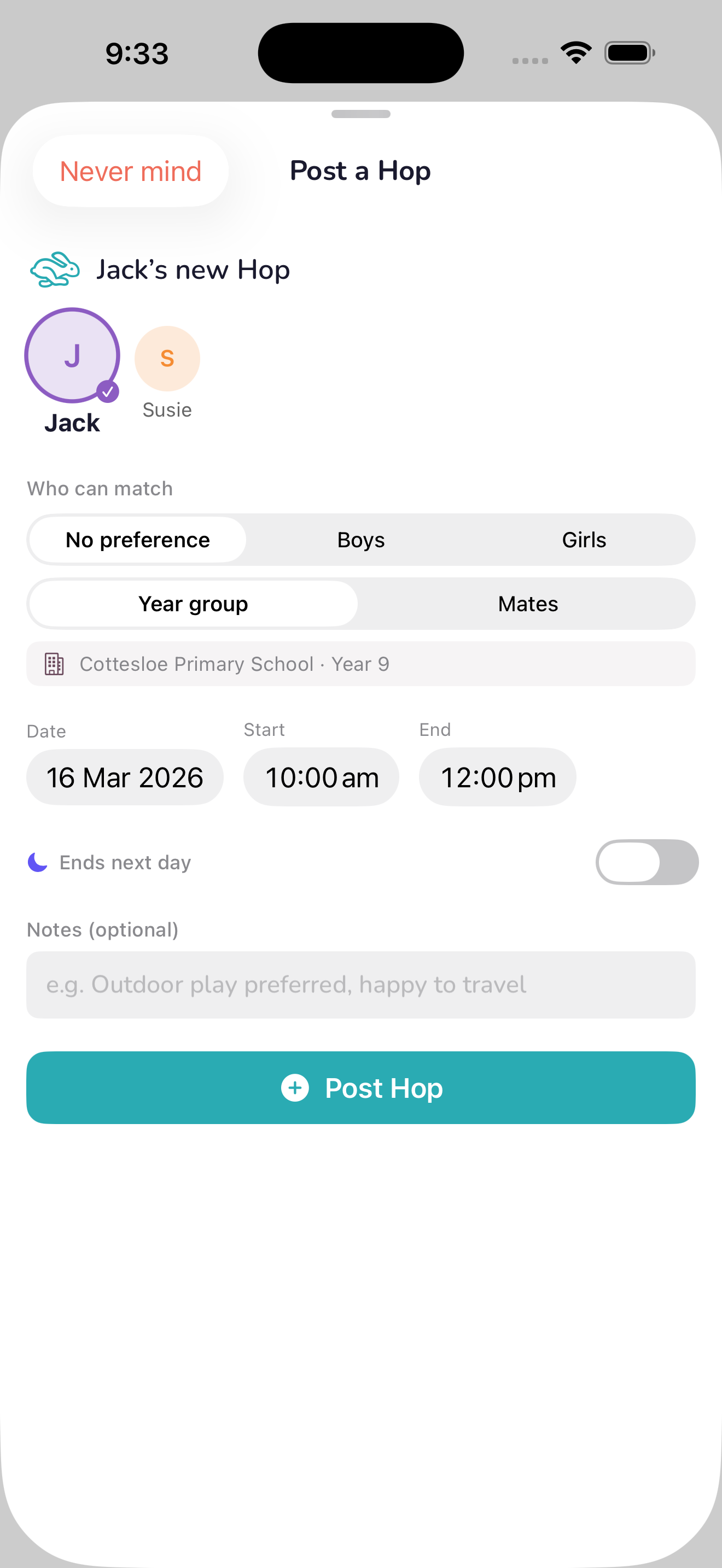Image resolution: width=722 pixels, height=1568 pixels.
Task: Click the moon icon next to Ends next day
Action: [37, 861]
